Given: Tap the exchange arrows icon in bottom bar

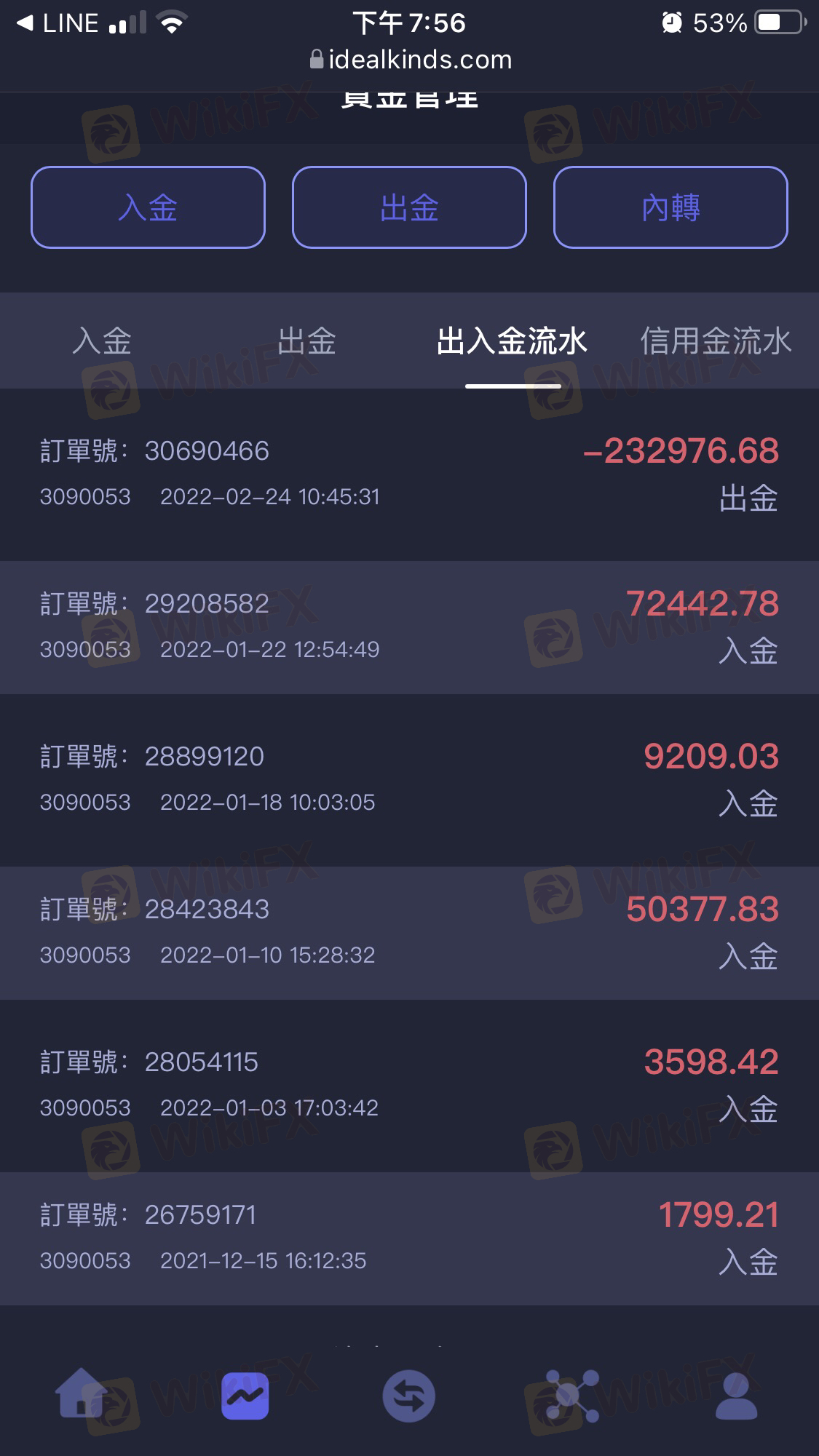Looking at the screenshot, I should click(409, 1396).
